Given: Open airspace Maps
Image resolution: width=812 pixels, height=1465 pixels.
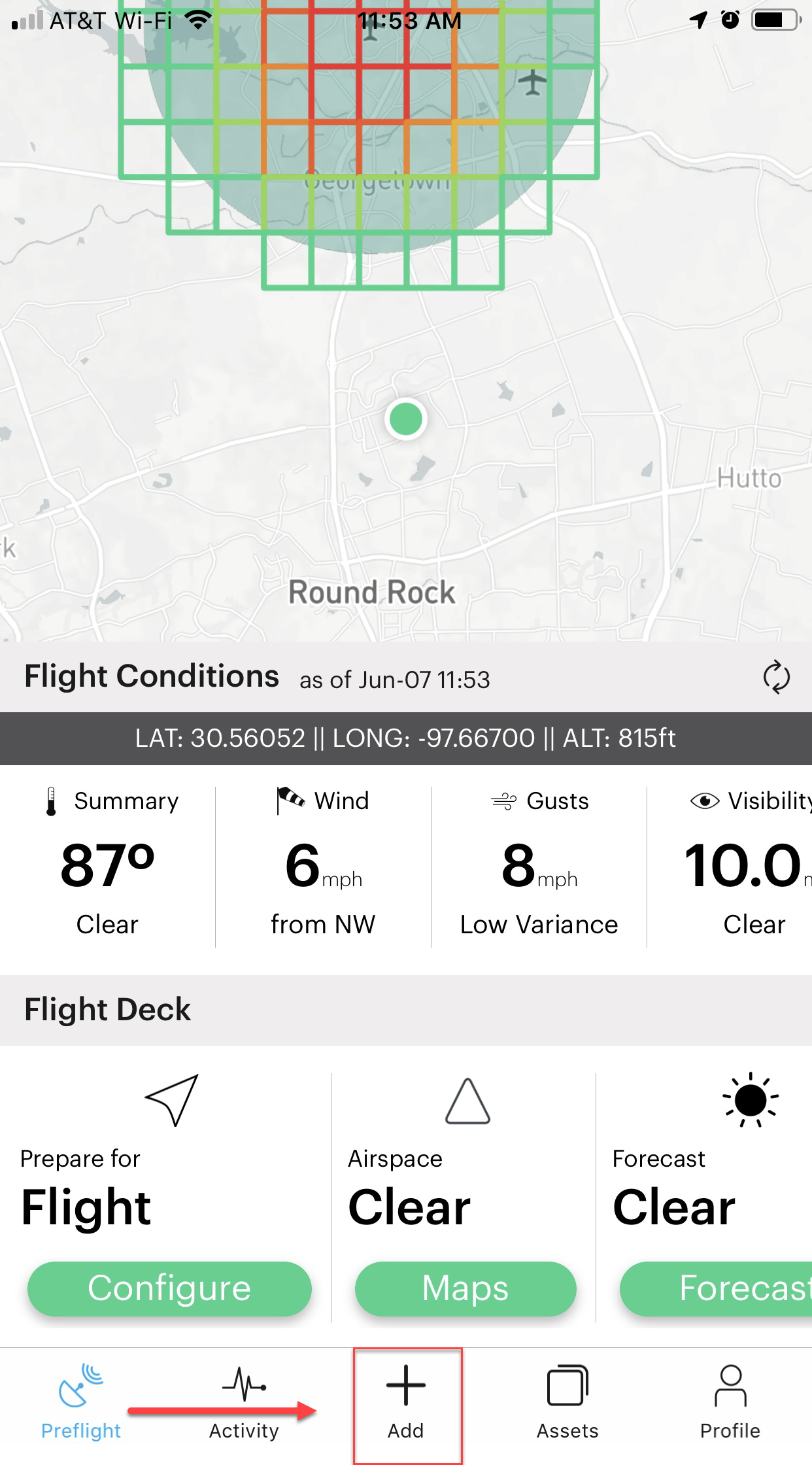Looking at the screenshot, I should click(x=465, y=1288).
